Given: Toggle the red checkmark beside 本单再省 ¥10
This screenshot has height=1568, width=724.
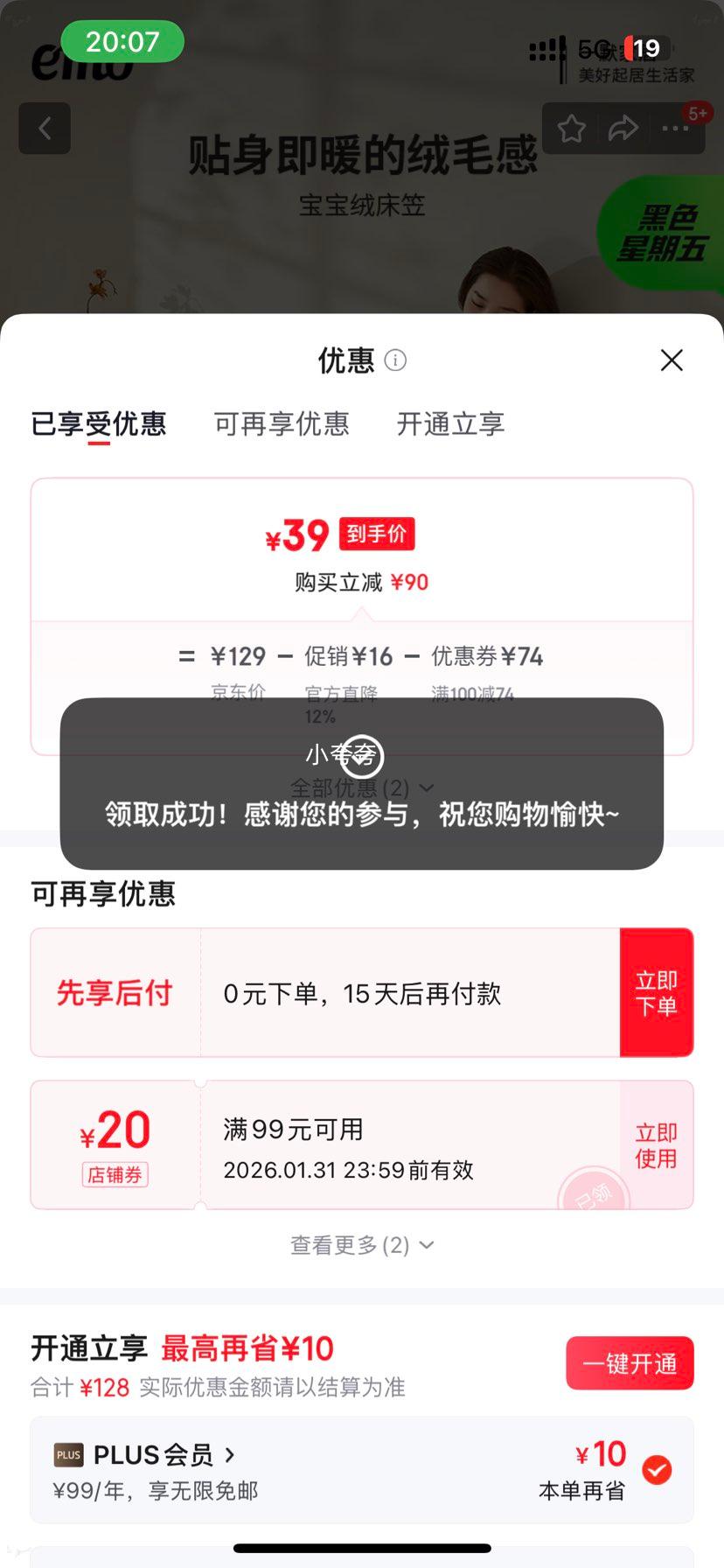Looking at the screenshot, I should click(658, 1471).
